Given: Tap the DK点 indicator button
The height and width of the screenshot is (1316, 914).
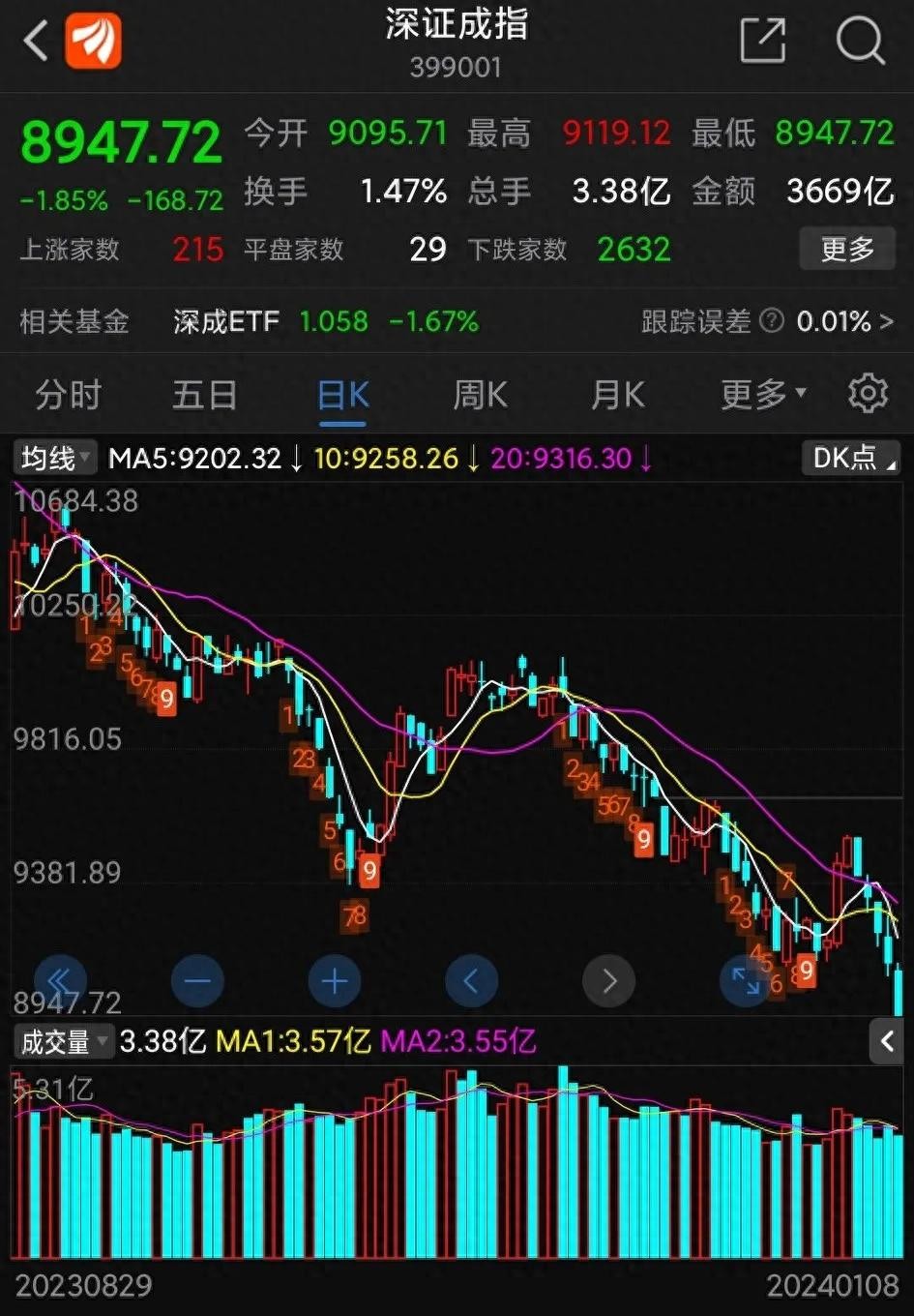Looking at the screenshot, I should [x=851, y=458].
